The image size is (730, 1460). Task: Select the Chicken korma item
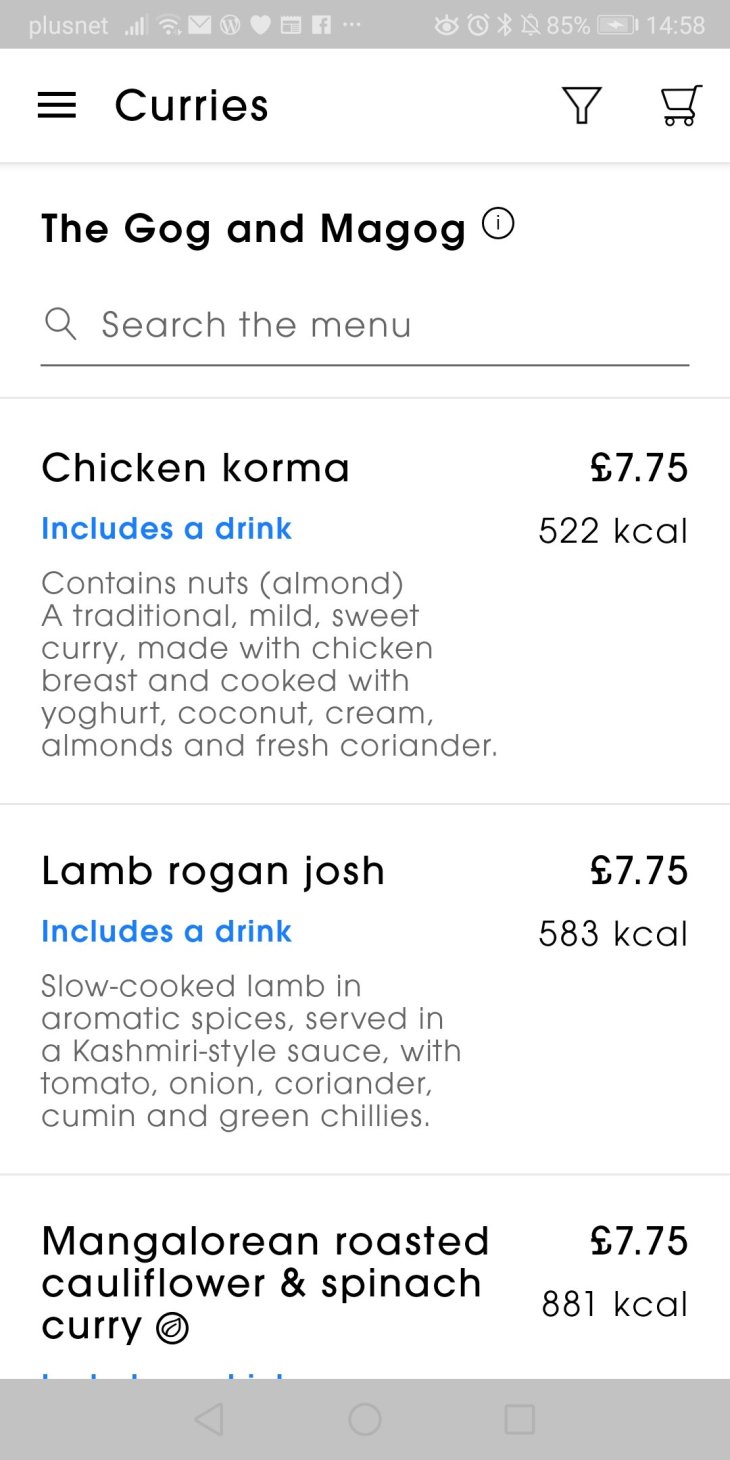pyautogui.click(x=196, y=468)
